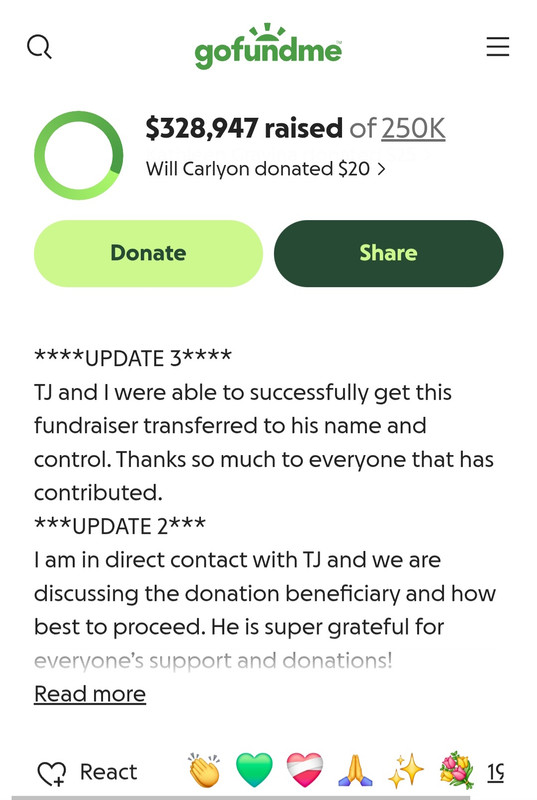537x800 pixels.
Task: Open the search magnifier icon
Action: click(39, 47)
